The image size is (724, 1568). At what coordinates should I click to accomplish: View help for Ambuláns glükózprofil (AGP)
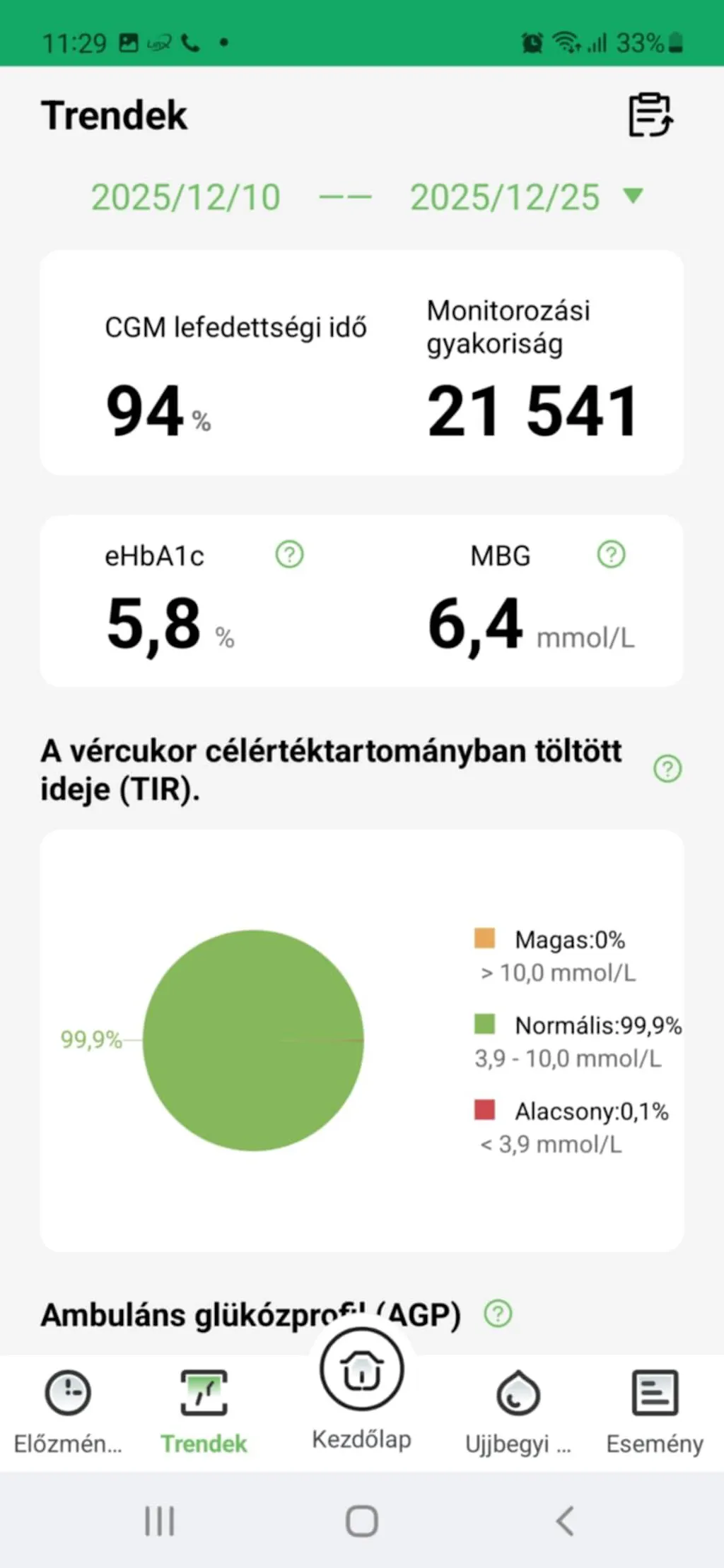[x=498, y=1314]
